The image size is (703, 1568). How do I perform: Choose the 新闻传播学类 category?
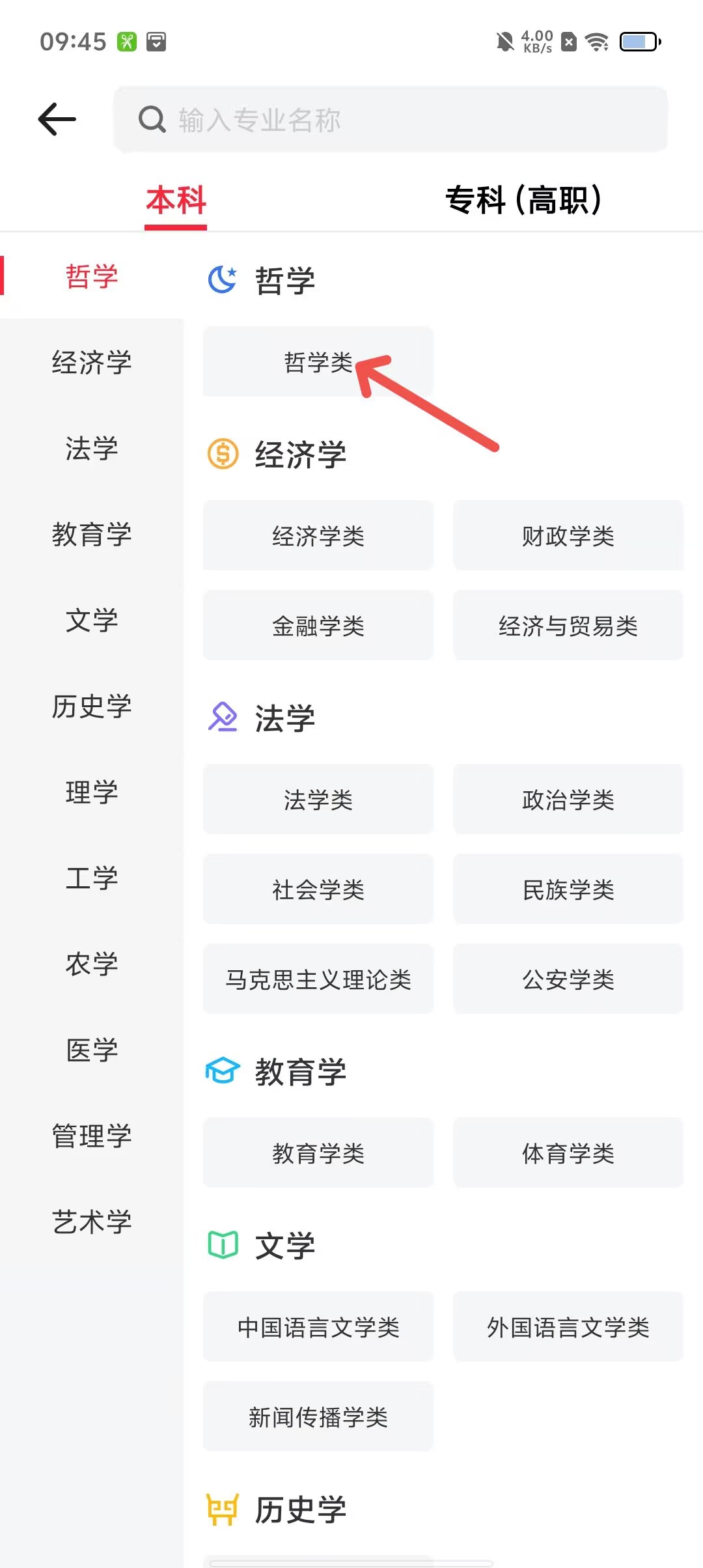(318, 1417)
